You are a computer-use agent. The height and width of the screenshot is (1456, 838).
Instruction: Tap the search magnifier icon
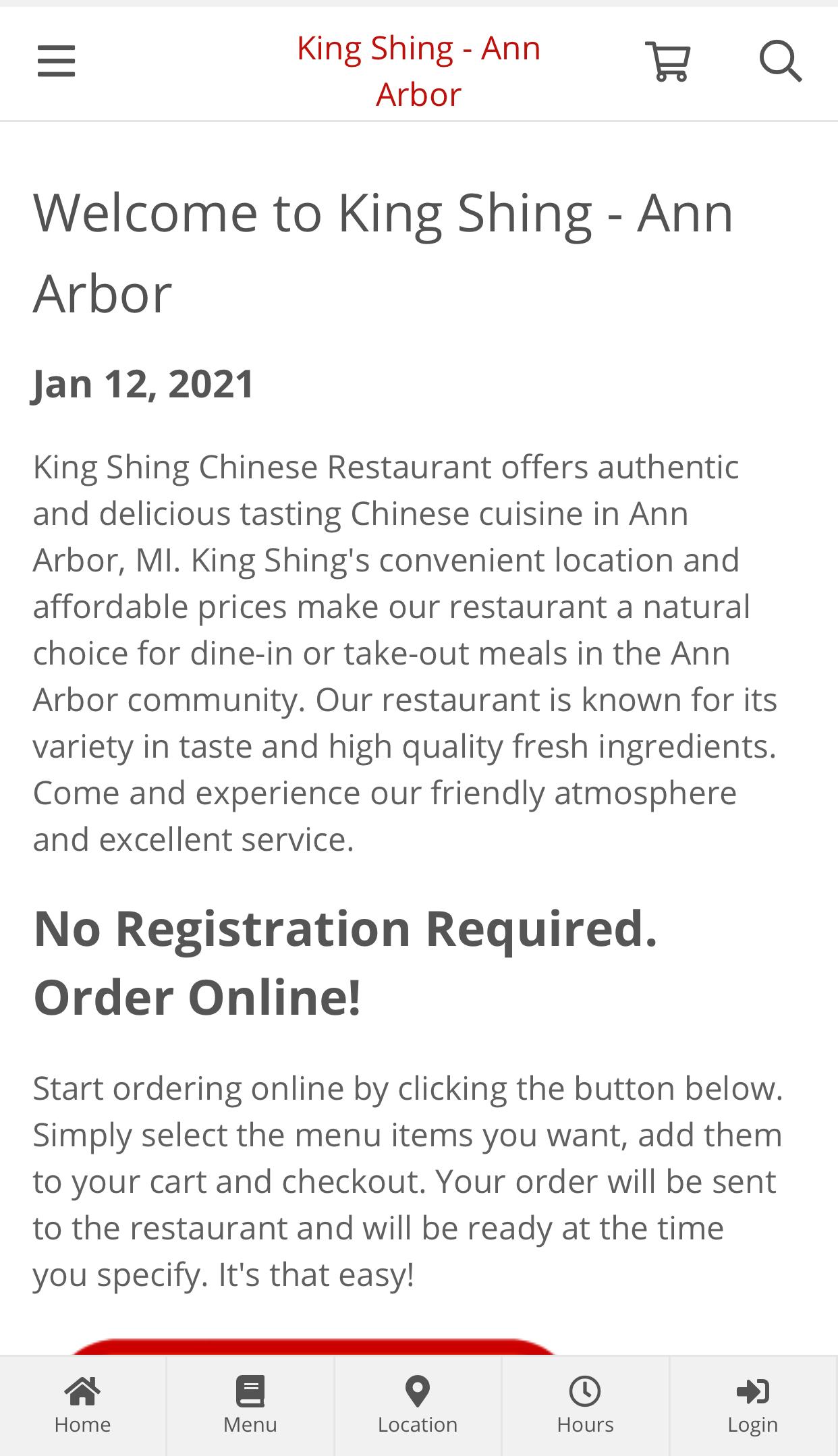click(x=781, y=61)
